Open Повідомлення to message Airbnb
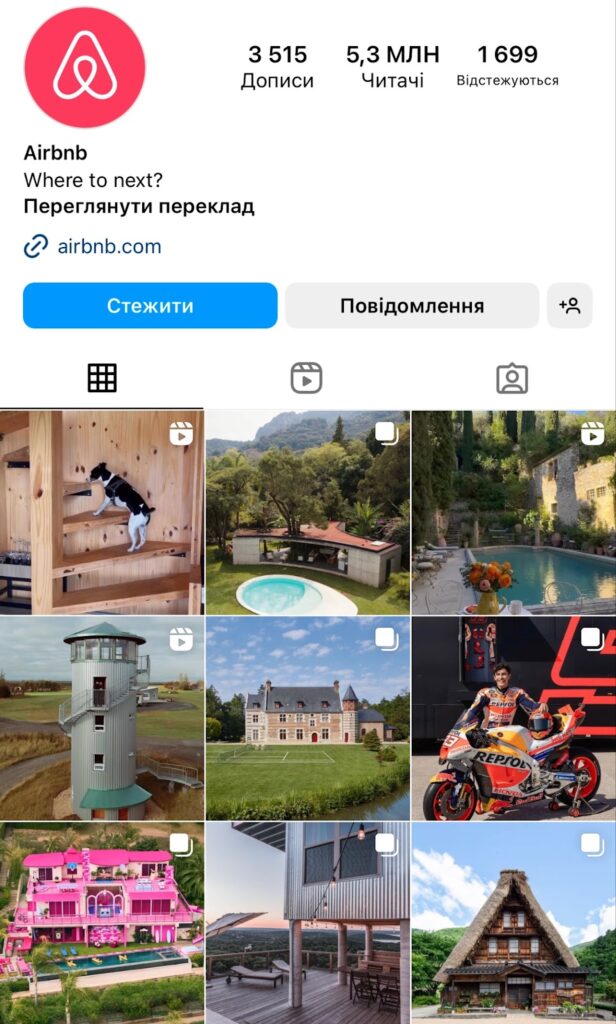Image resolution: width=616 pixels, height=1024 pixels. point(412,306)
